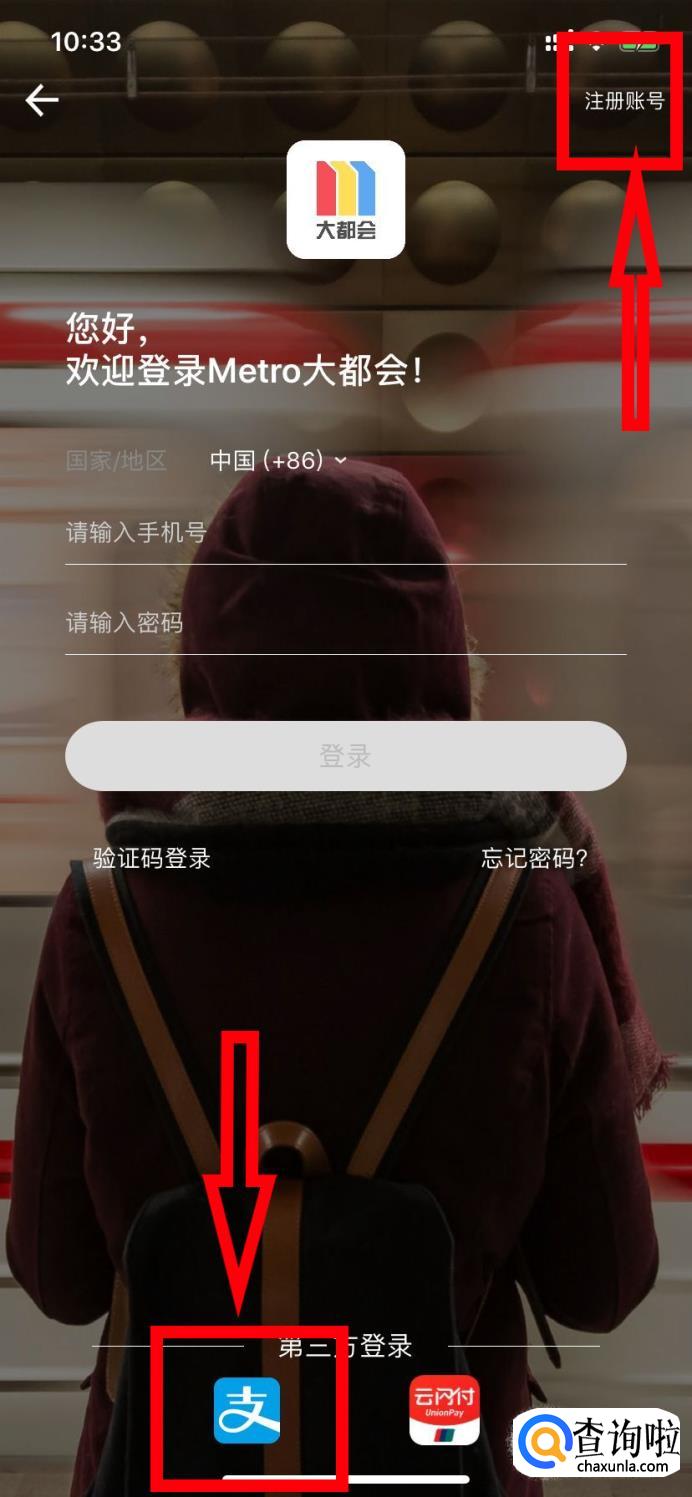Screen dimensions: 692x1497
Task: Log in with 云闪付 UnionPay icon
Action: [x=444, y=1410]
